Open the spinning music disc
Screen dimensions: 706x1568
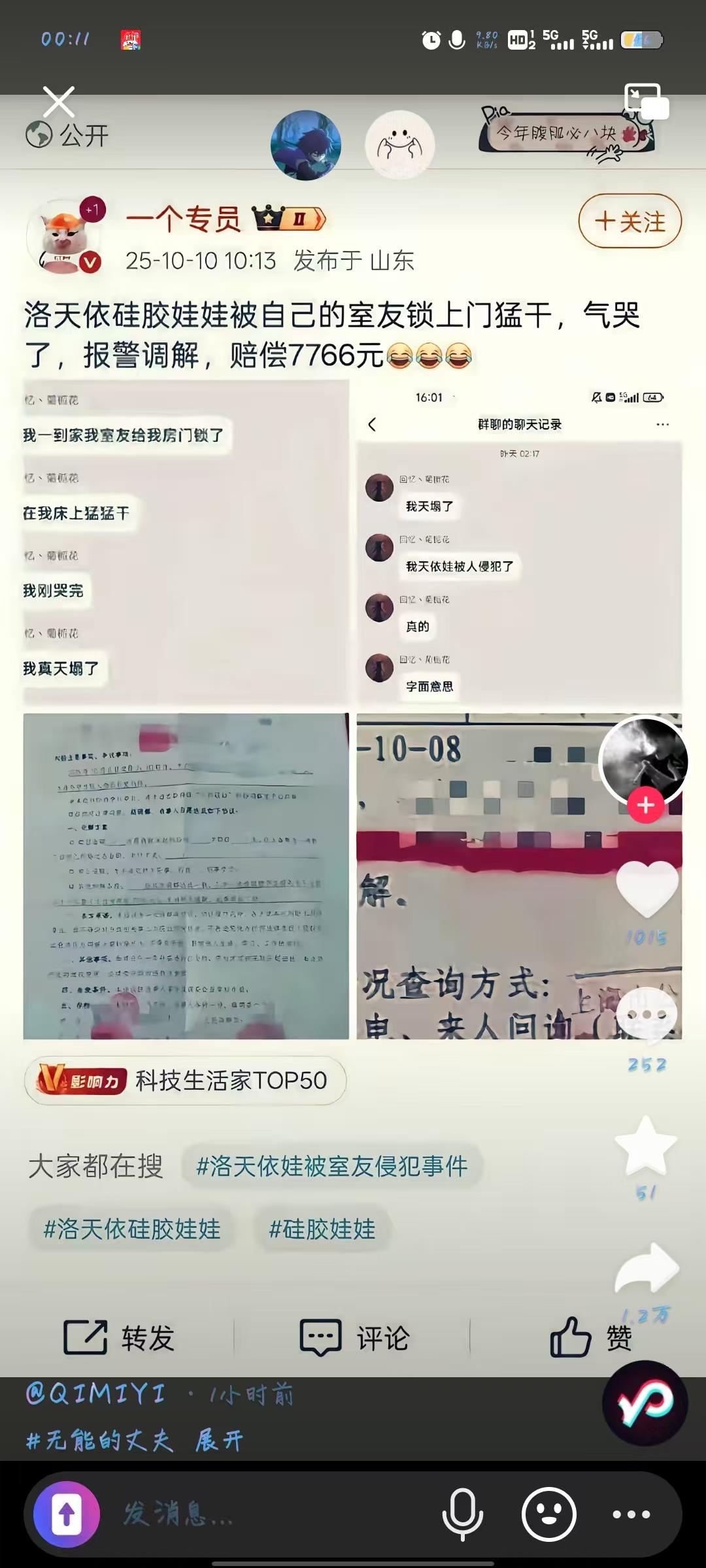pyautogui.click(x=645, y=1403)
